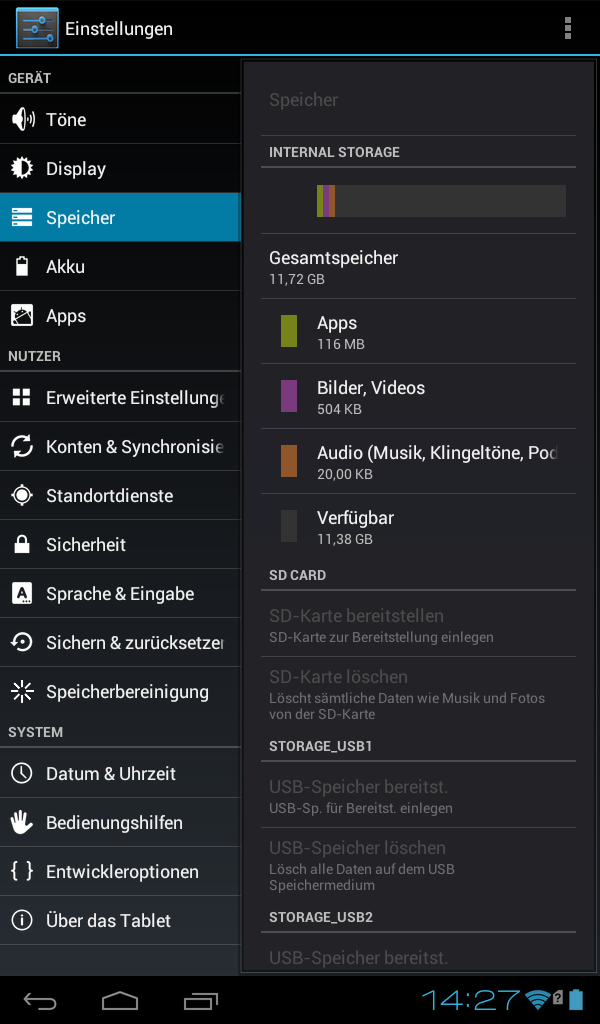View Apps storage usage of 116 MB
This screenshot has width=600, height=1024.
418,332
